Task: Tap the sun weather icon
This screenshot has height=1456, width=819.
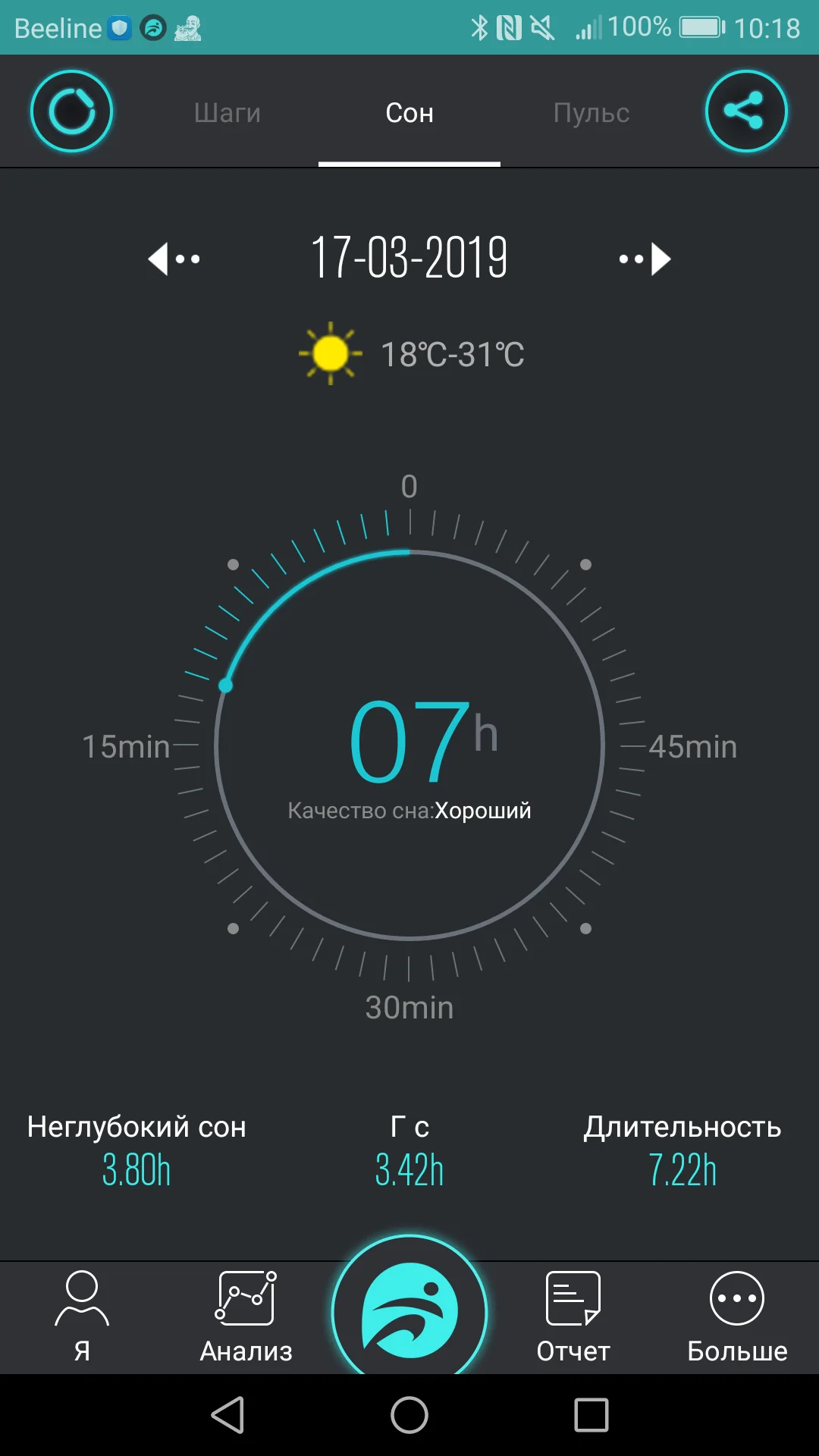Action: click(329, 352)
